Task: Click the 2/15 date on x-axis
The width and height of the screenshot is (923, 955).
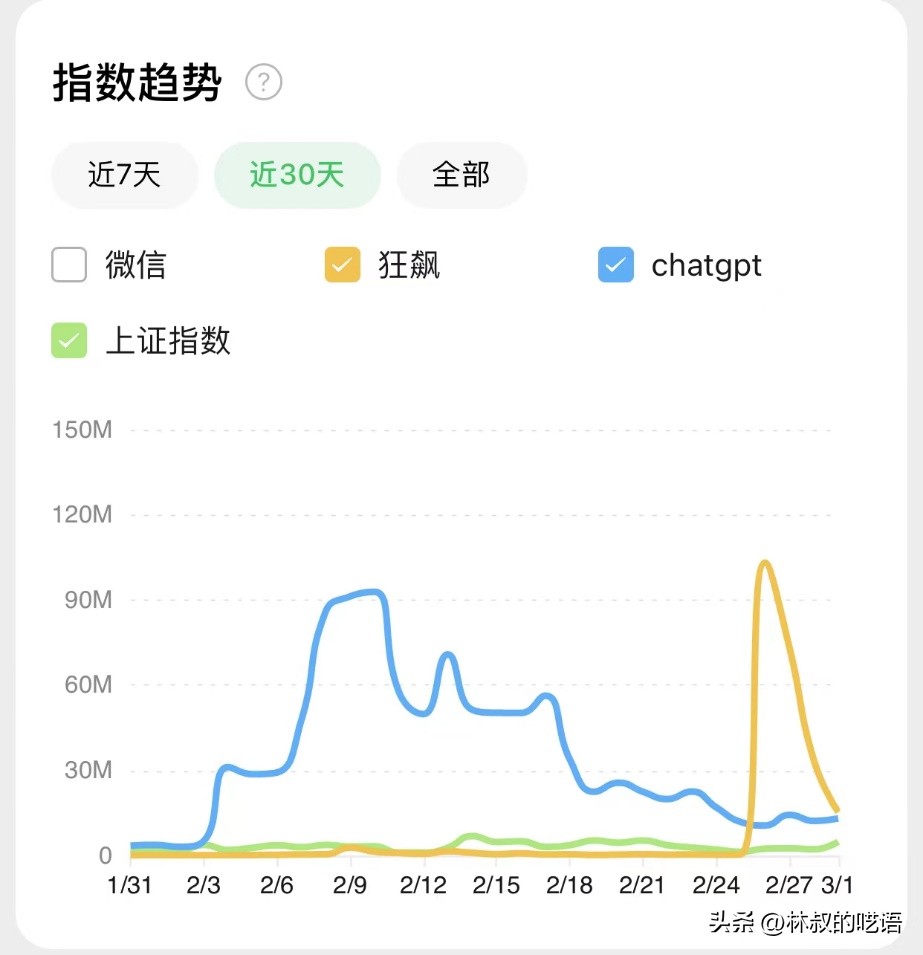Action: coord(497,885)
